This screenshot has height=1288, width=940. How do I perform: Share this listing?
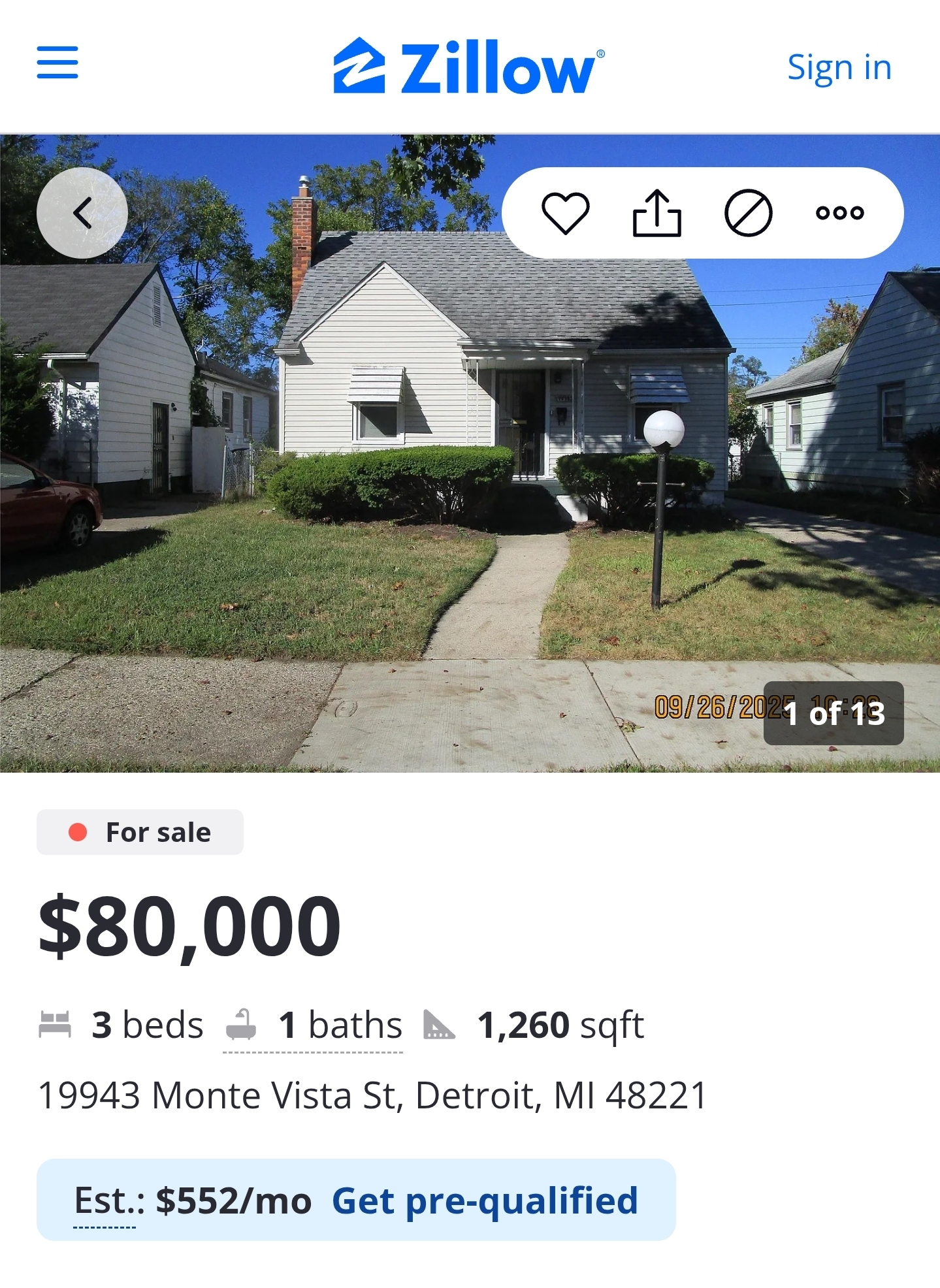(x=656, y=213)
